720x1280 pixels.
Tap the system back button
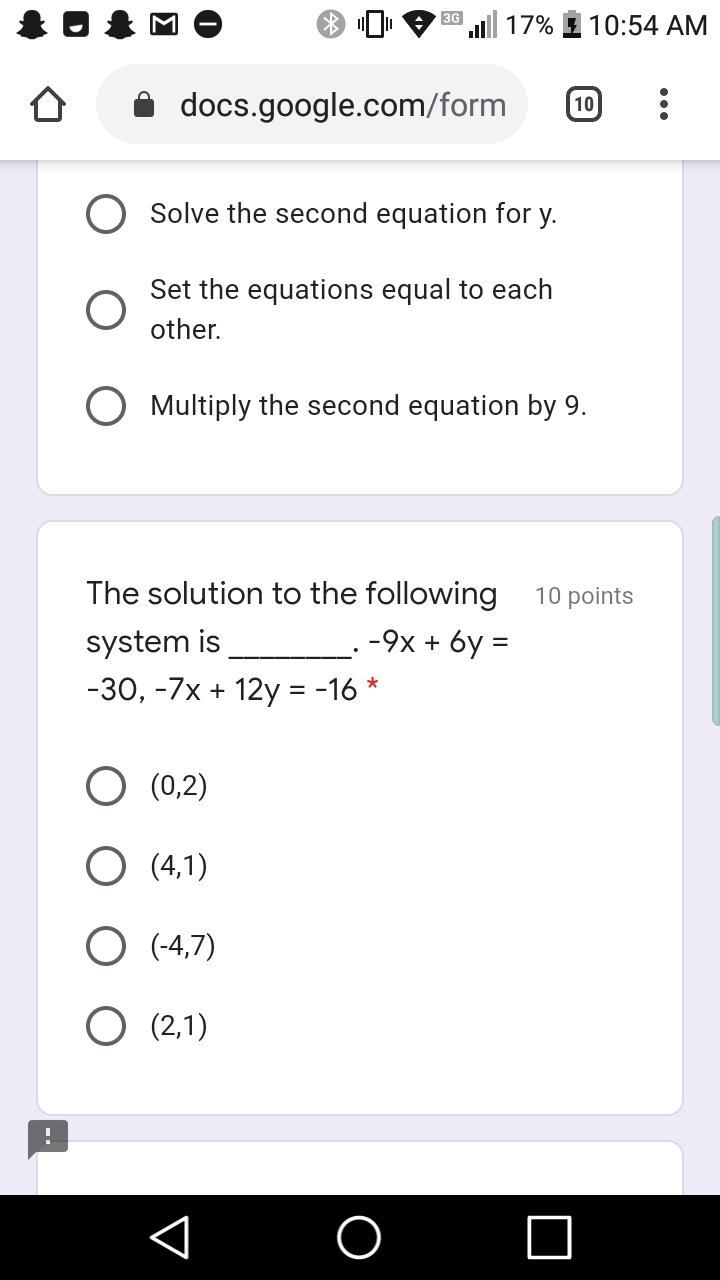[x=170, y=1237]
